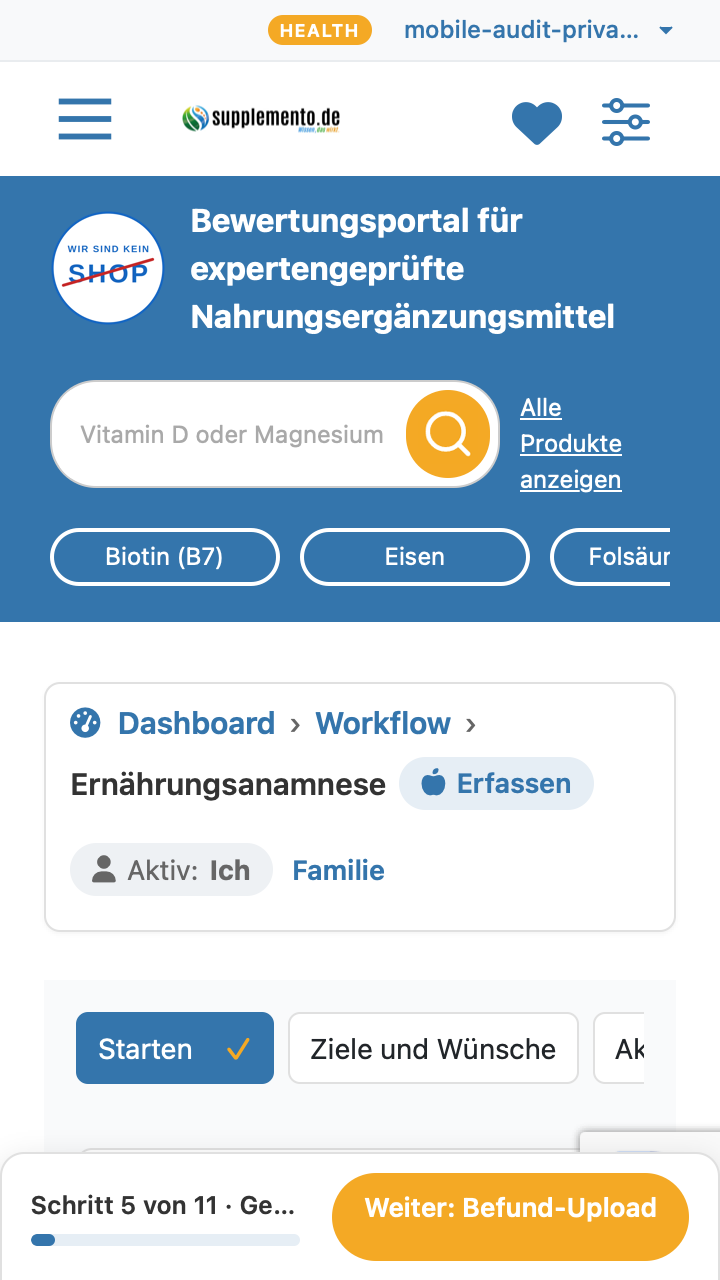Select the Folsäure chip

pyautogui.click(x=611, y=556)
